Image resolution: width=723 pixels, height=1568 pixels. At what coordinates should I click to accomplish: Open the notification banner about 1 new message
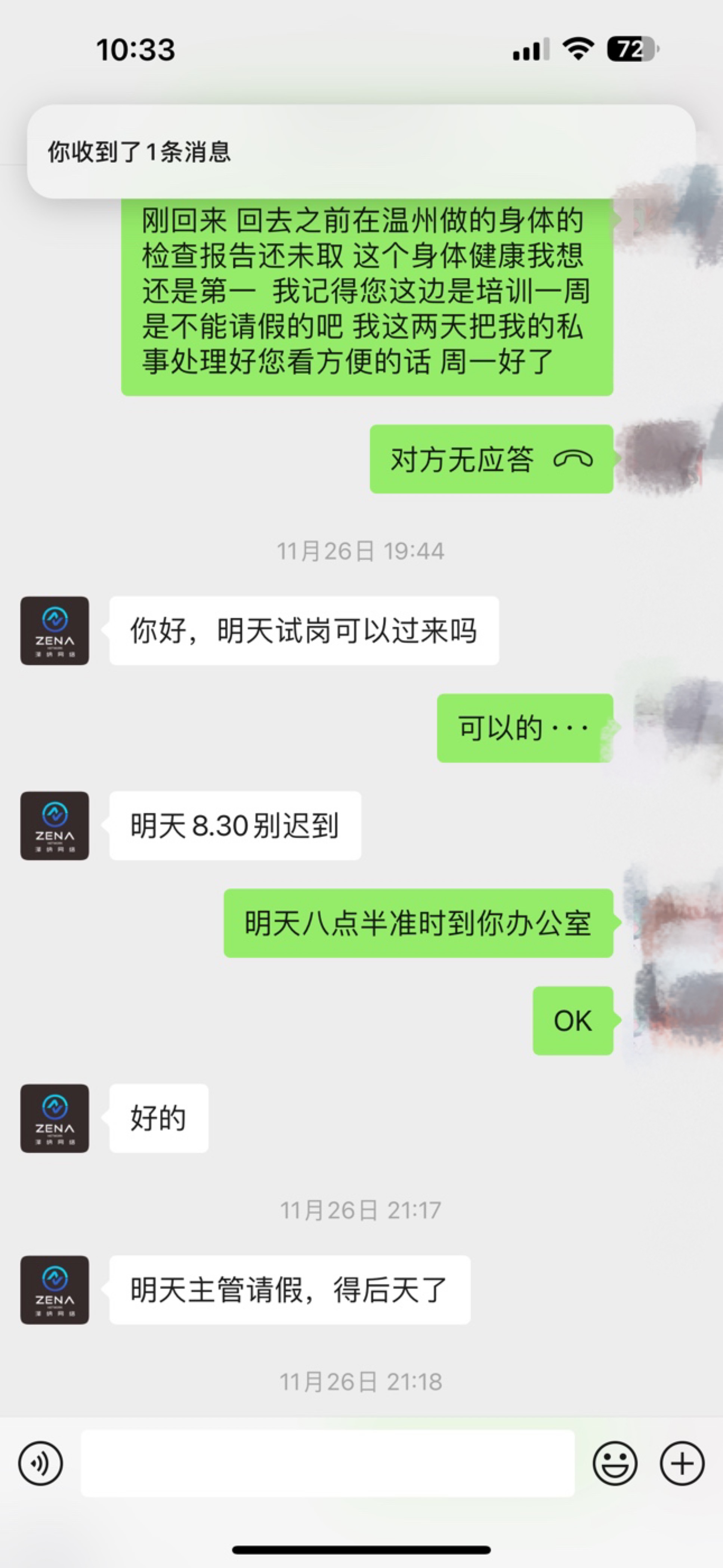pyautogui.click(x=361, y=151)
